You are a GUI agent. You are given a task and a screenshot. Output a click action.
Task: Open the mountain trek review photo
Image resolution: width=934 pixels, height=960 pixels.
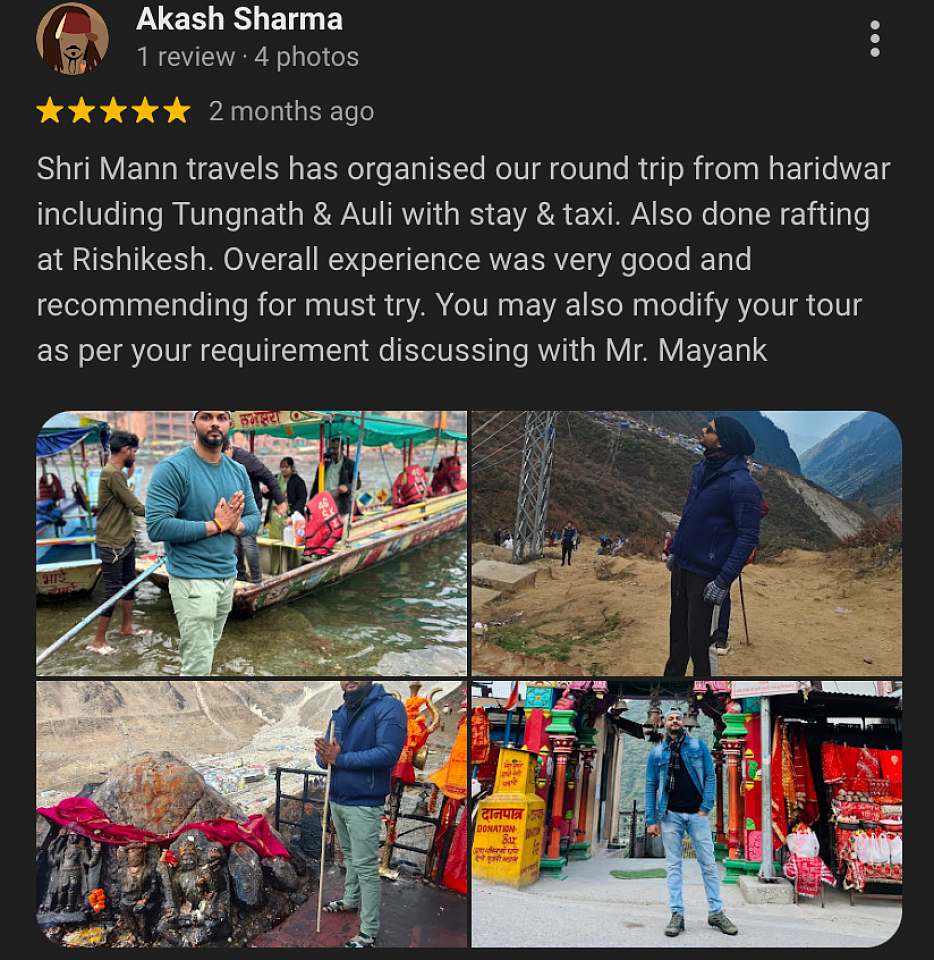coord(686,543)
